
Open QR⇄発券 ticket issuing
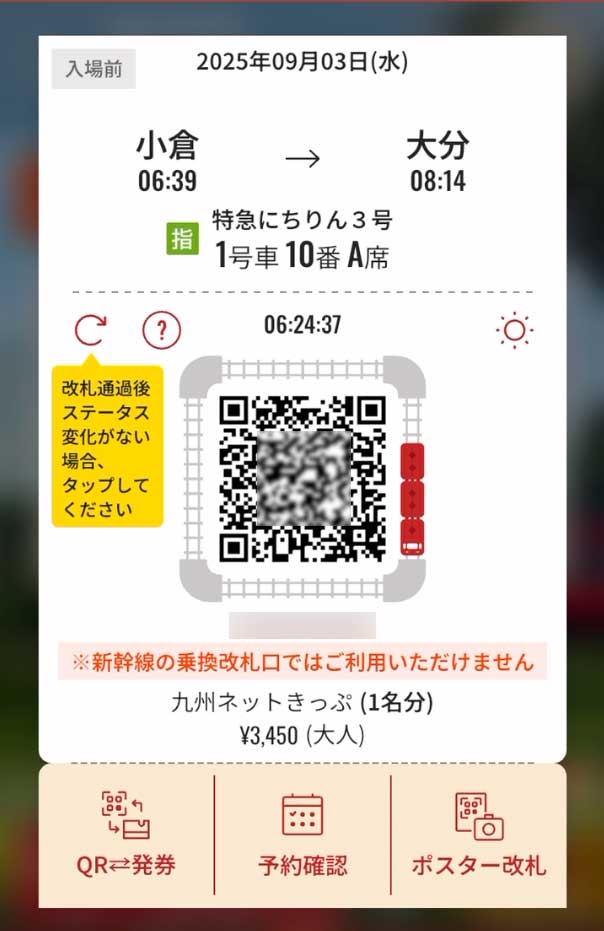pyautogui.click(x=126, y=834)
